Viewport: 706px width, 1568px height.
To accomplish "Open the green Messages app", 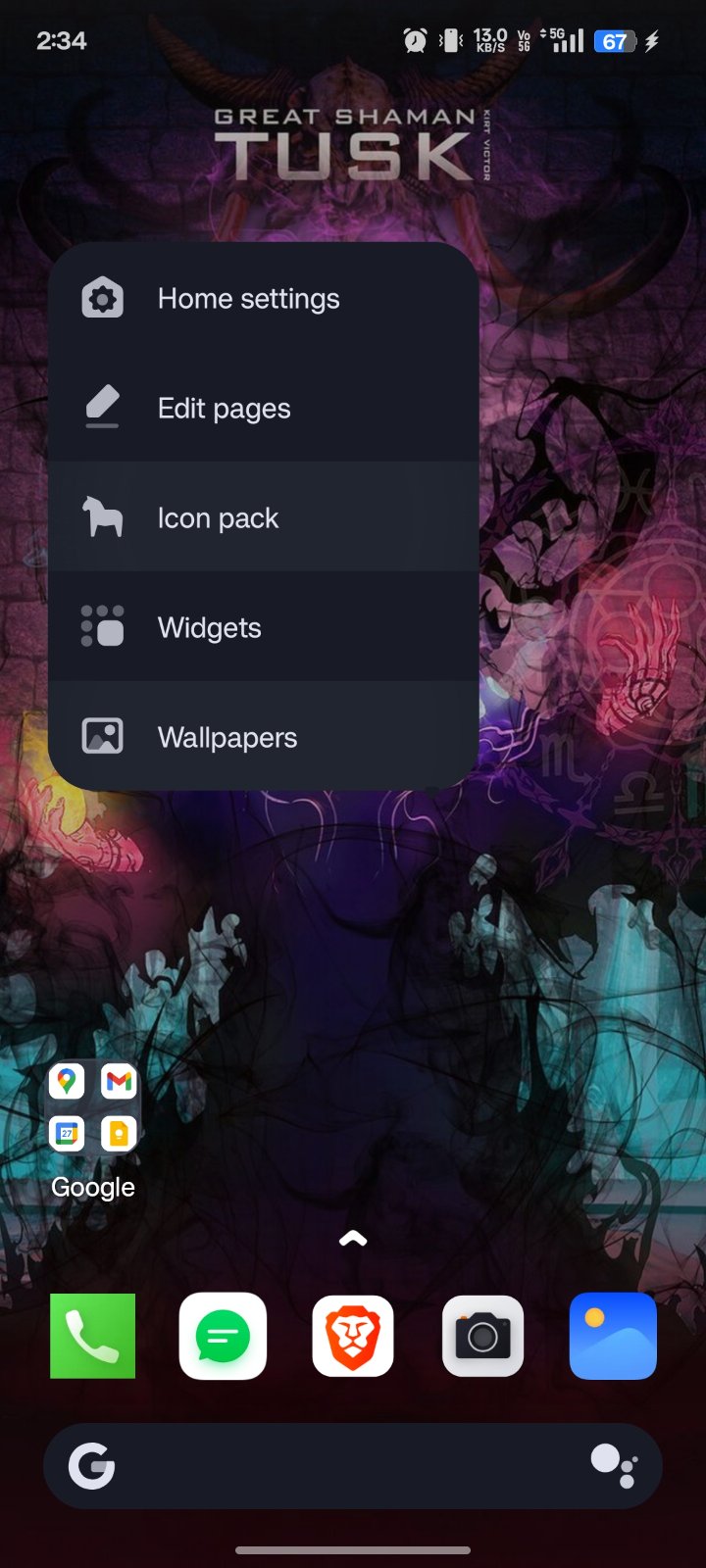I will (x=223, y=1336).
